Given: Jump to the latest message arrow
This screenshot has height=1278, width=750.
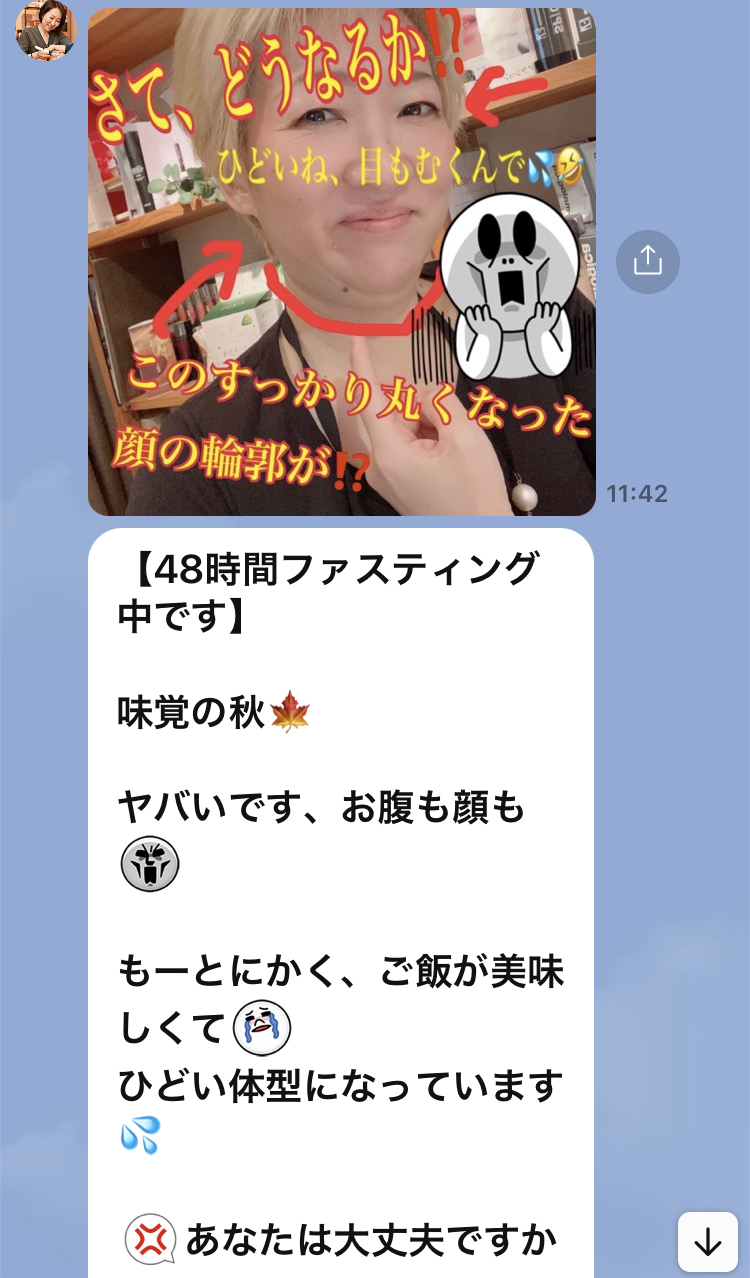Looking at the screenshot, I should coord(708,1241).
